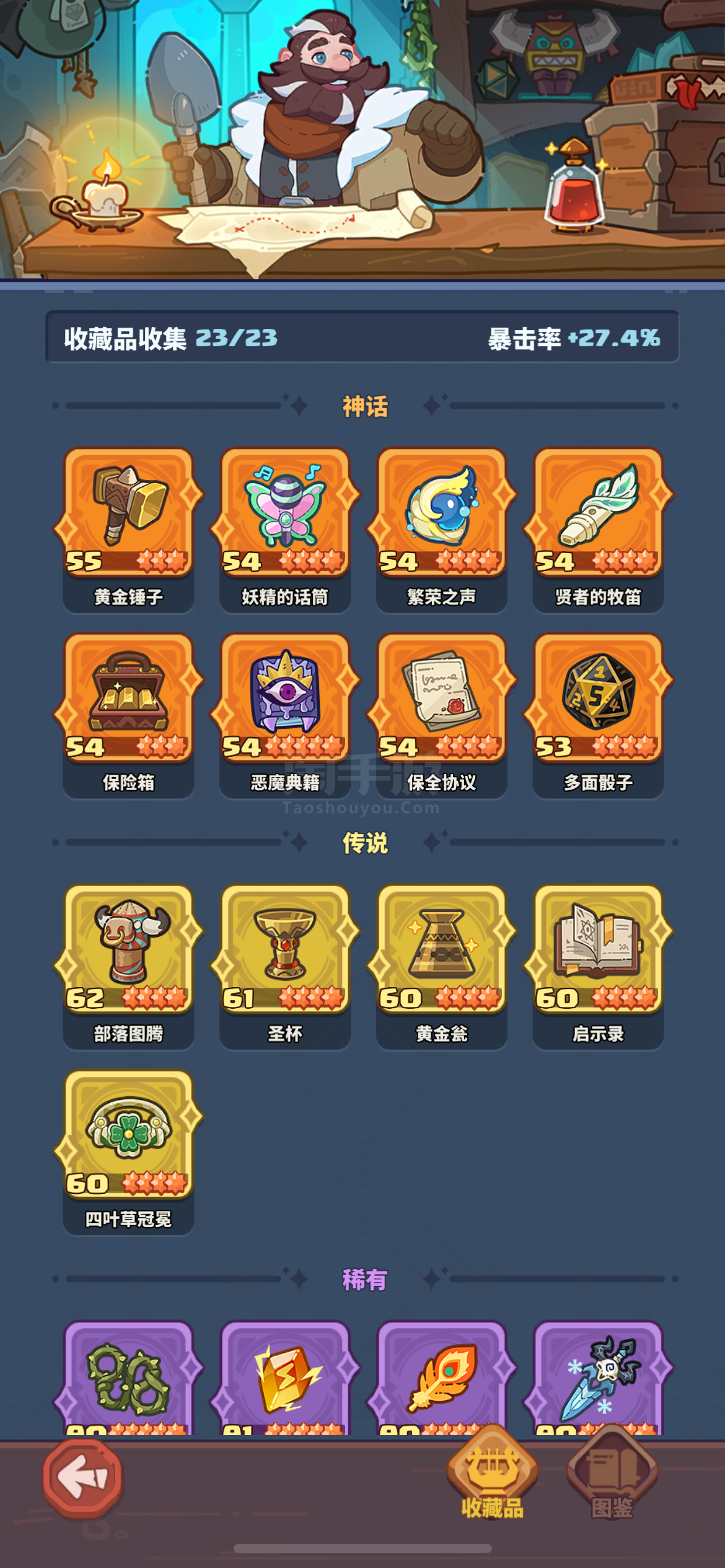Select the 收藏品 tab
This screenshot has width=725, height=1568.
pyautogui.click(x=493, y=1476)
